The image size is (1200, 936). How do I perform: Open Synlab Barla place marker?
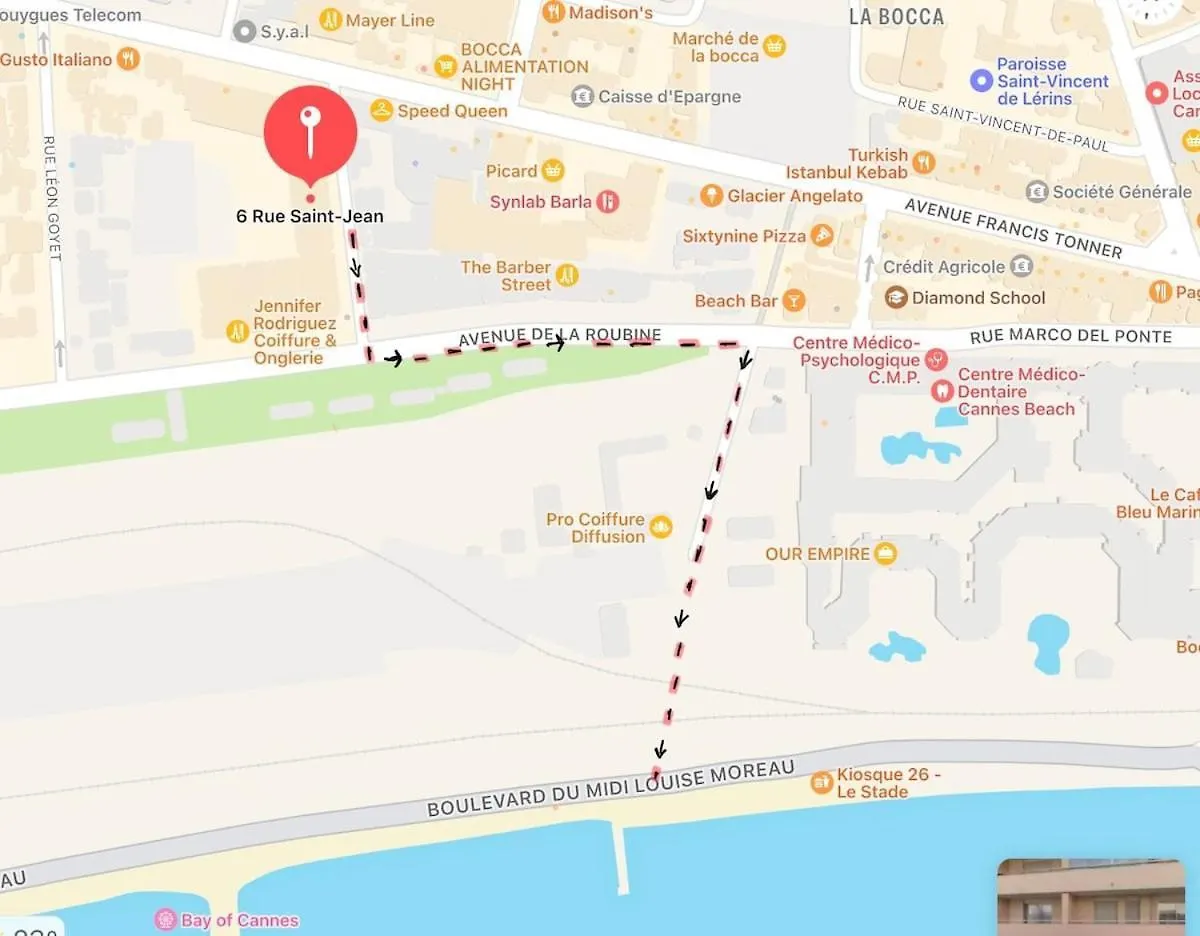607,202
